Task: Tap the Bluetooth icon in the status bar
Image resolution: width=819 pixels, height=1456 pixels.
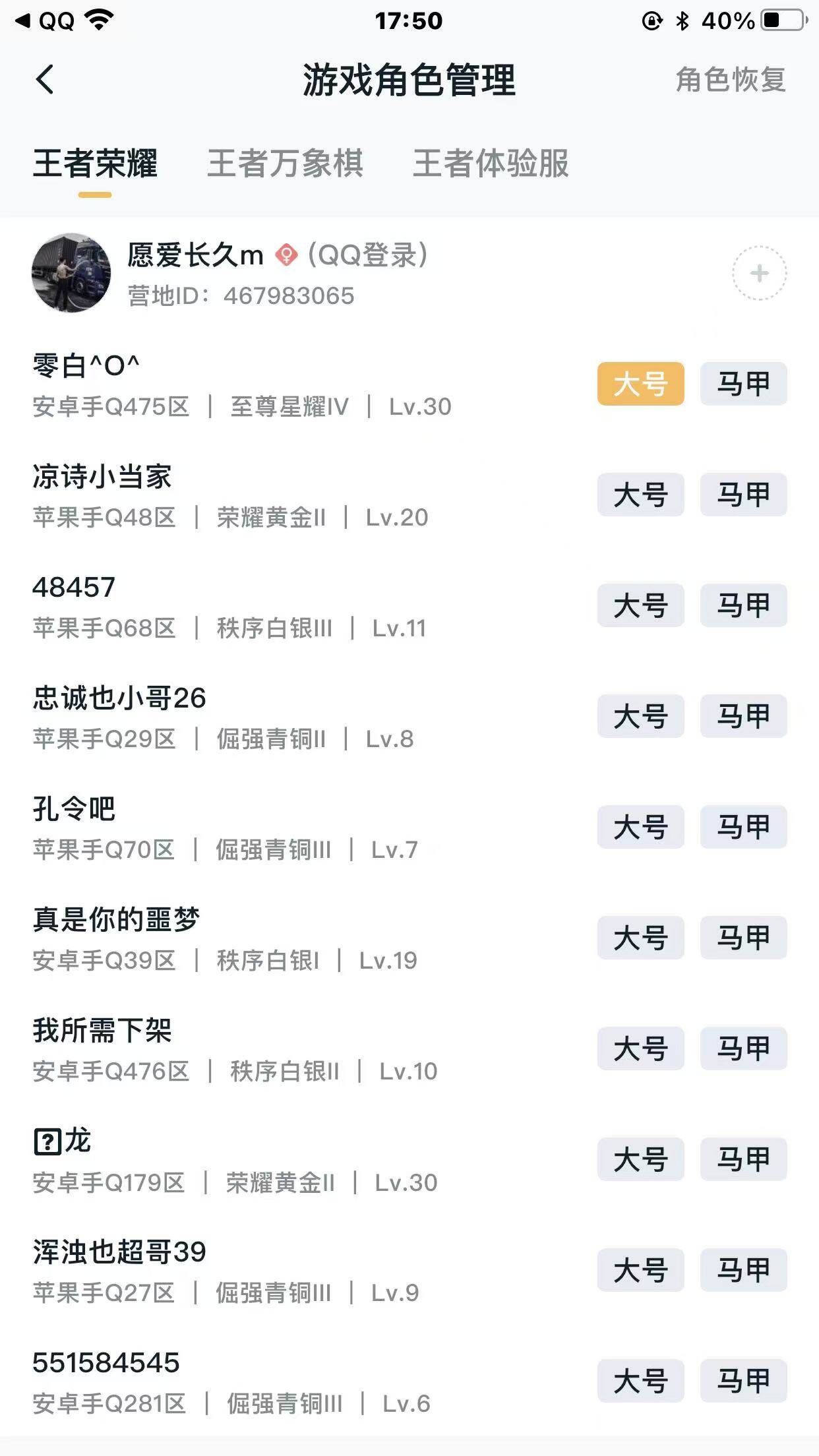Action: click(683, 20)
